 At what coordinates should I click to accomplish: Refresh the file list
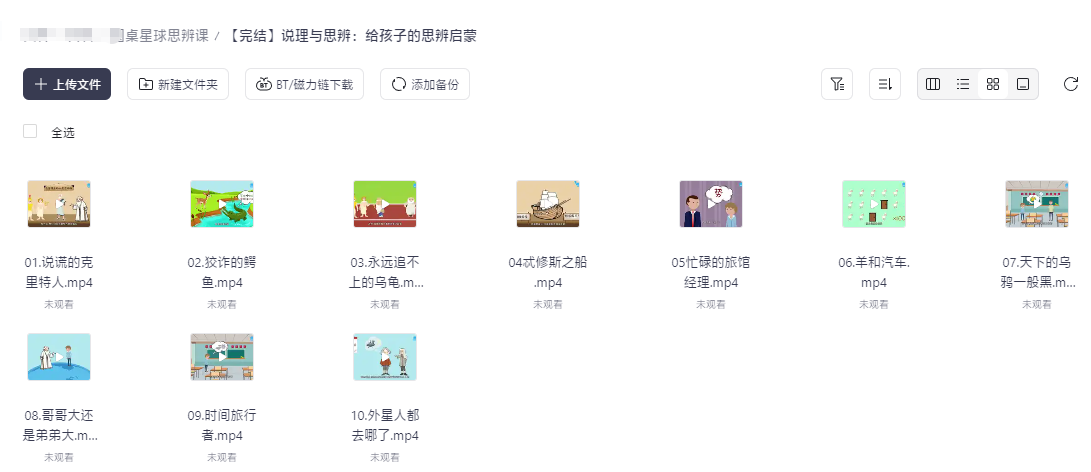[1071, 84]
